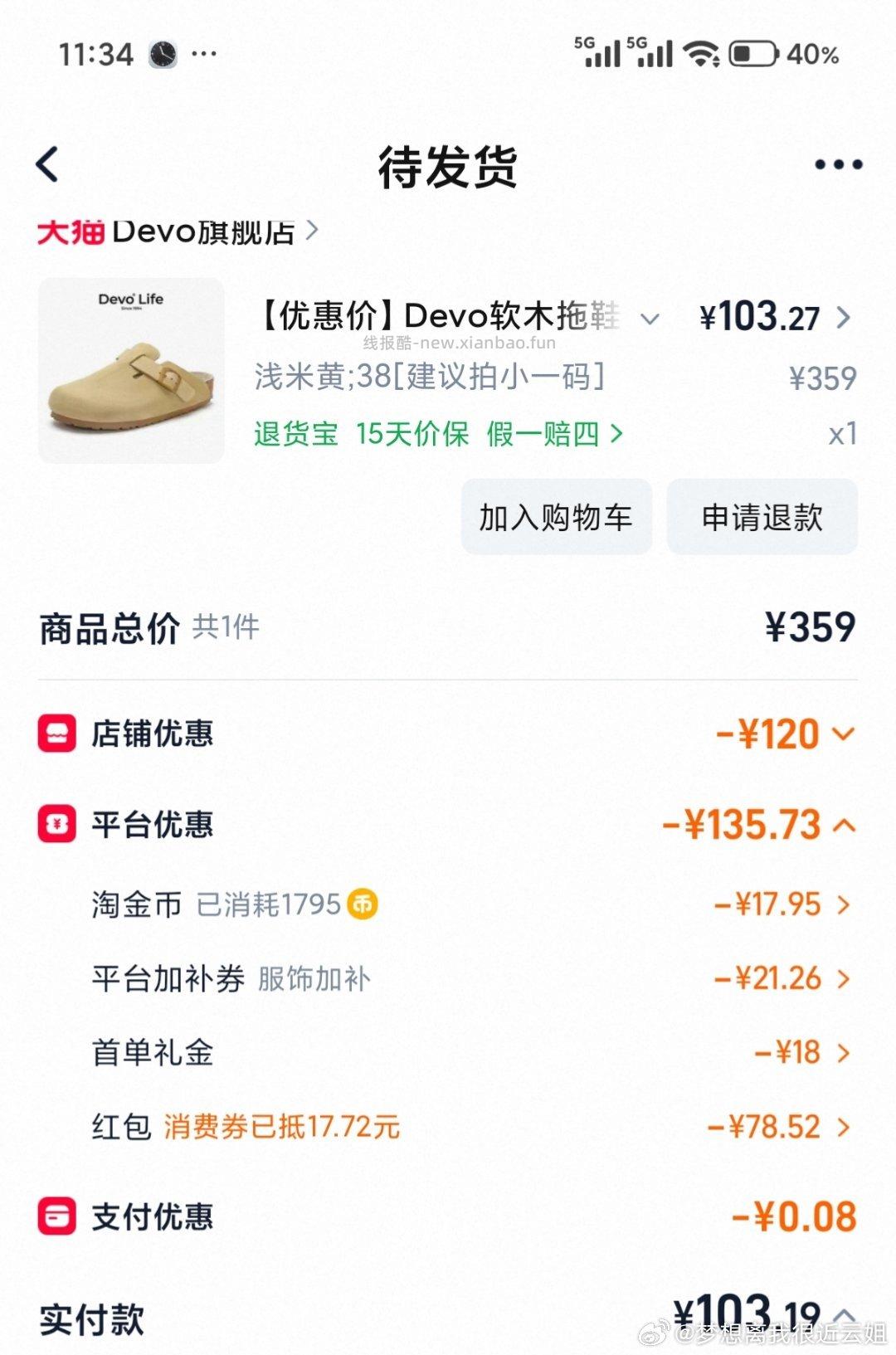Tap 申请退款 to request a refund
This screenshot has width=896, height=1355.
tap(762, 517)
